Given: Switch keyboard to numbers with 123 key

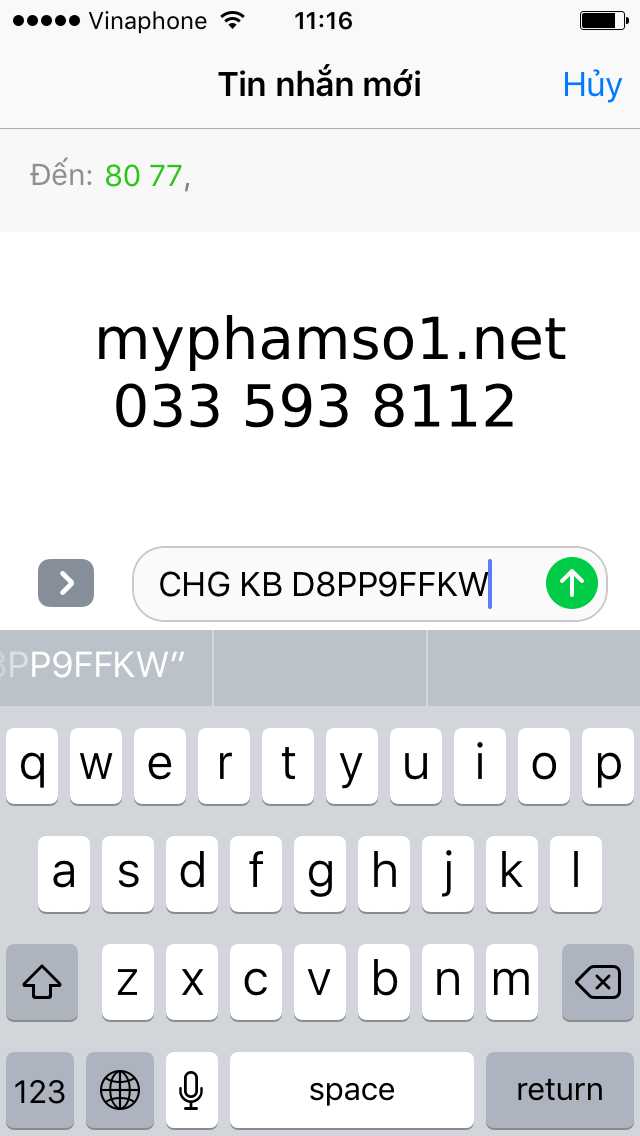Looking at the screenshot, I should pos(40,1090).
